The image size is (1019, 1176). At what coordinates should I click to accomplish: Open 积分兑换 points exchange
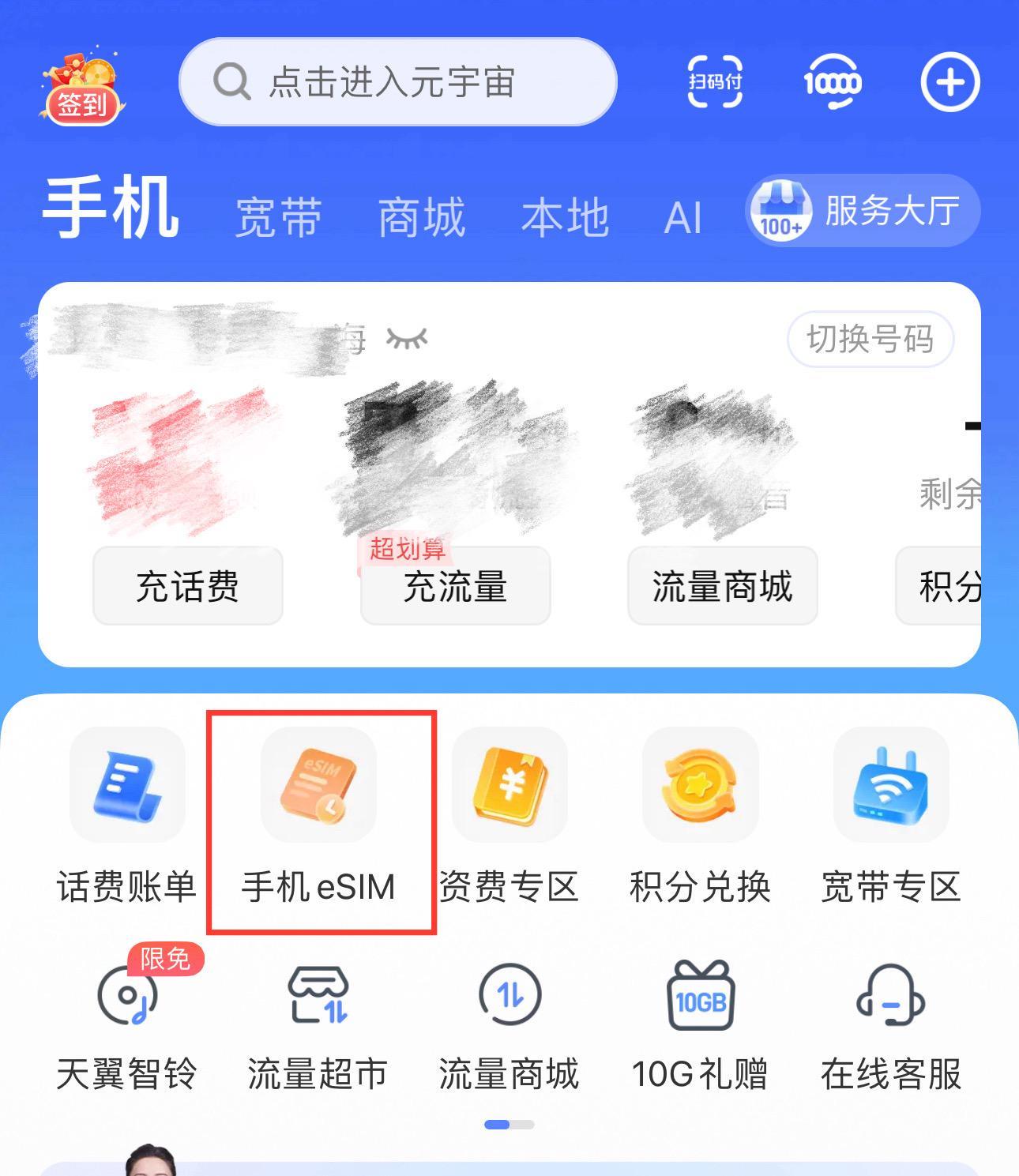tap(700, 817)
